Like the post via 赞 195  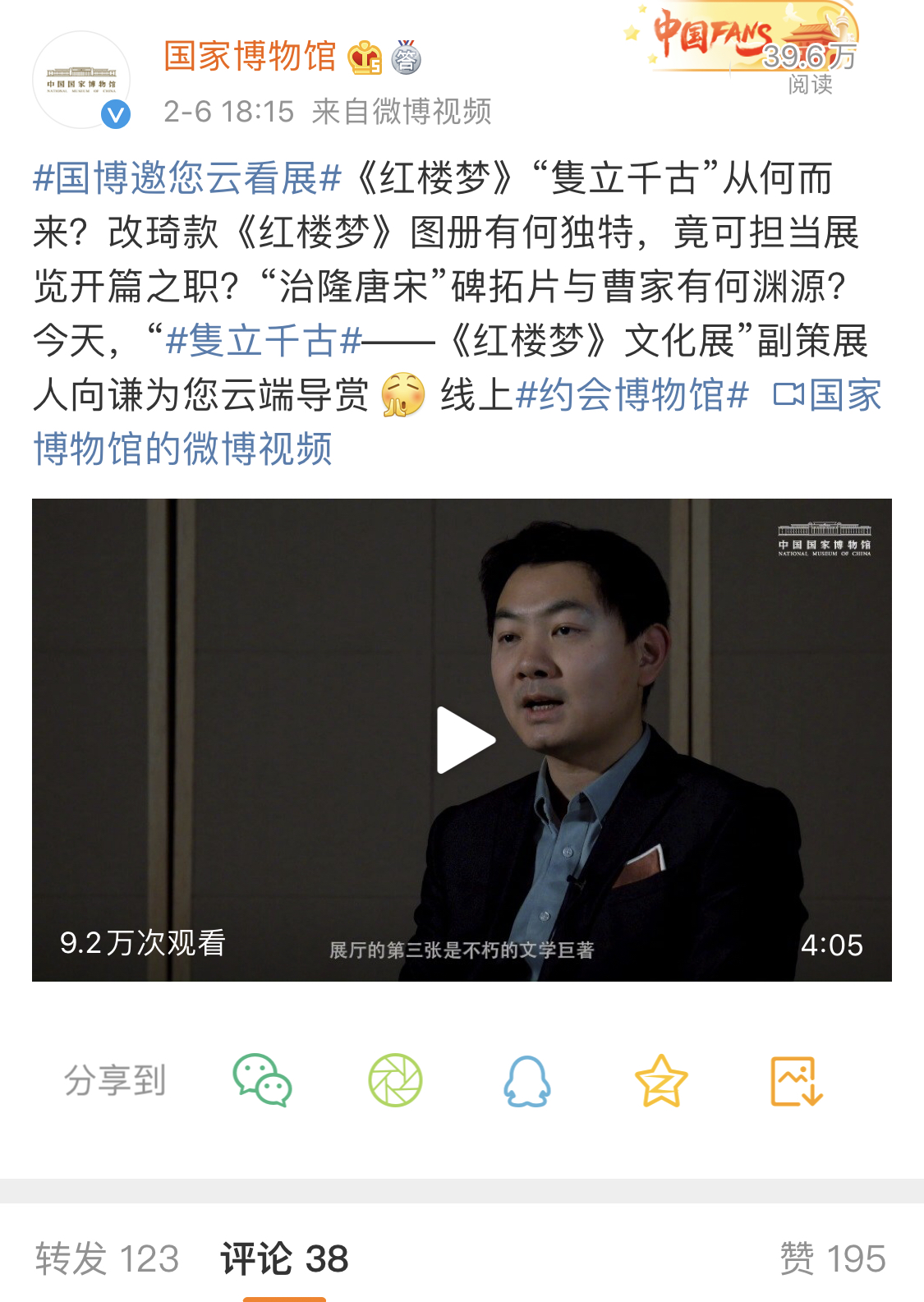pyautogui.click(x=832, y=1258)
